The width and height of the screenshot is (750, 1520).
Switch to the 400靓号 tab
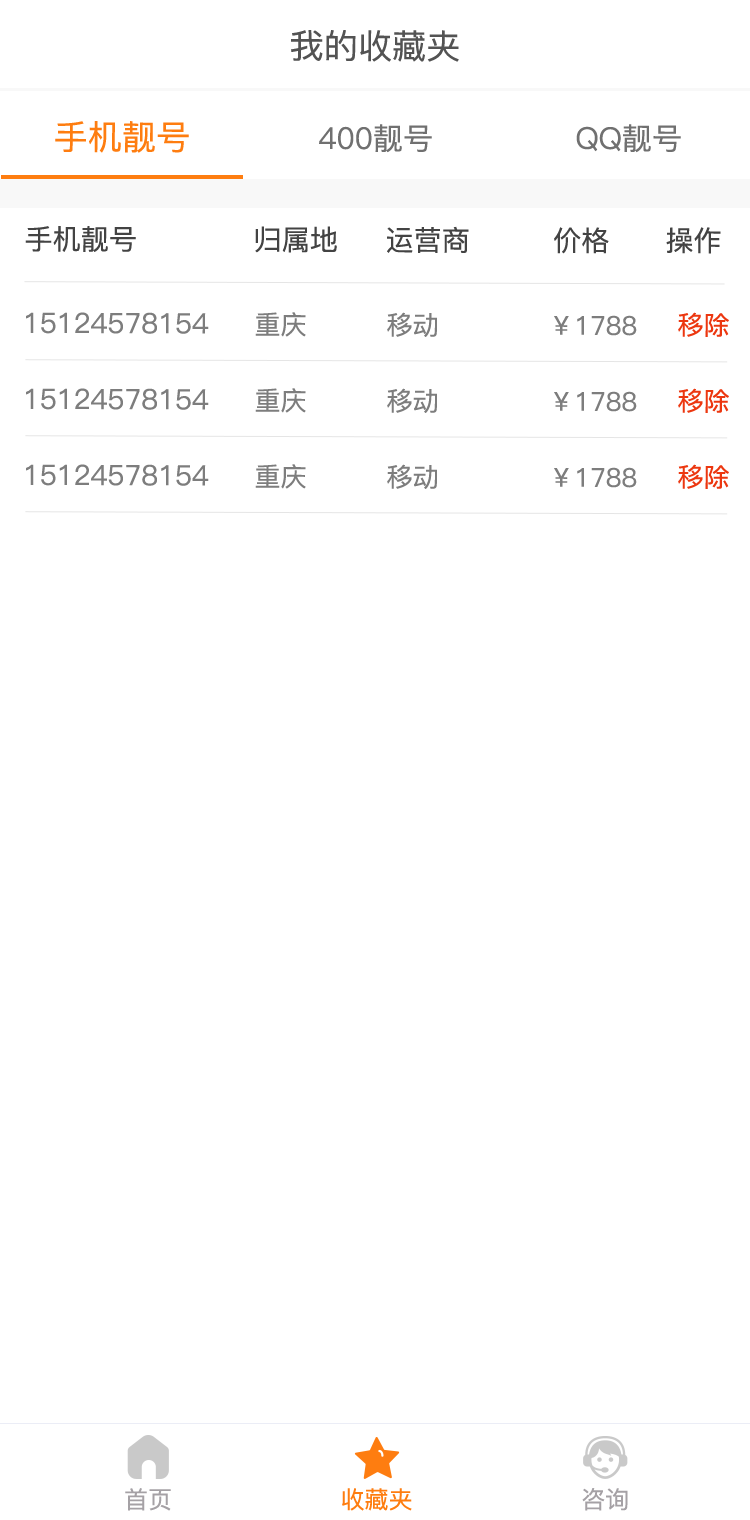pos(375,138)
